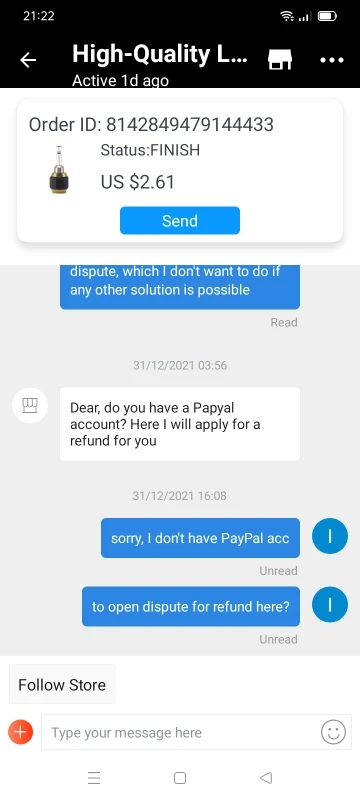Open the emoji picker
This screenshot has width=360, height=800.
333,733
